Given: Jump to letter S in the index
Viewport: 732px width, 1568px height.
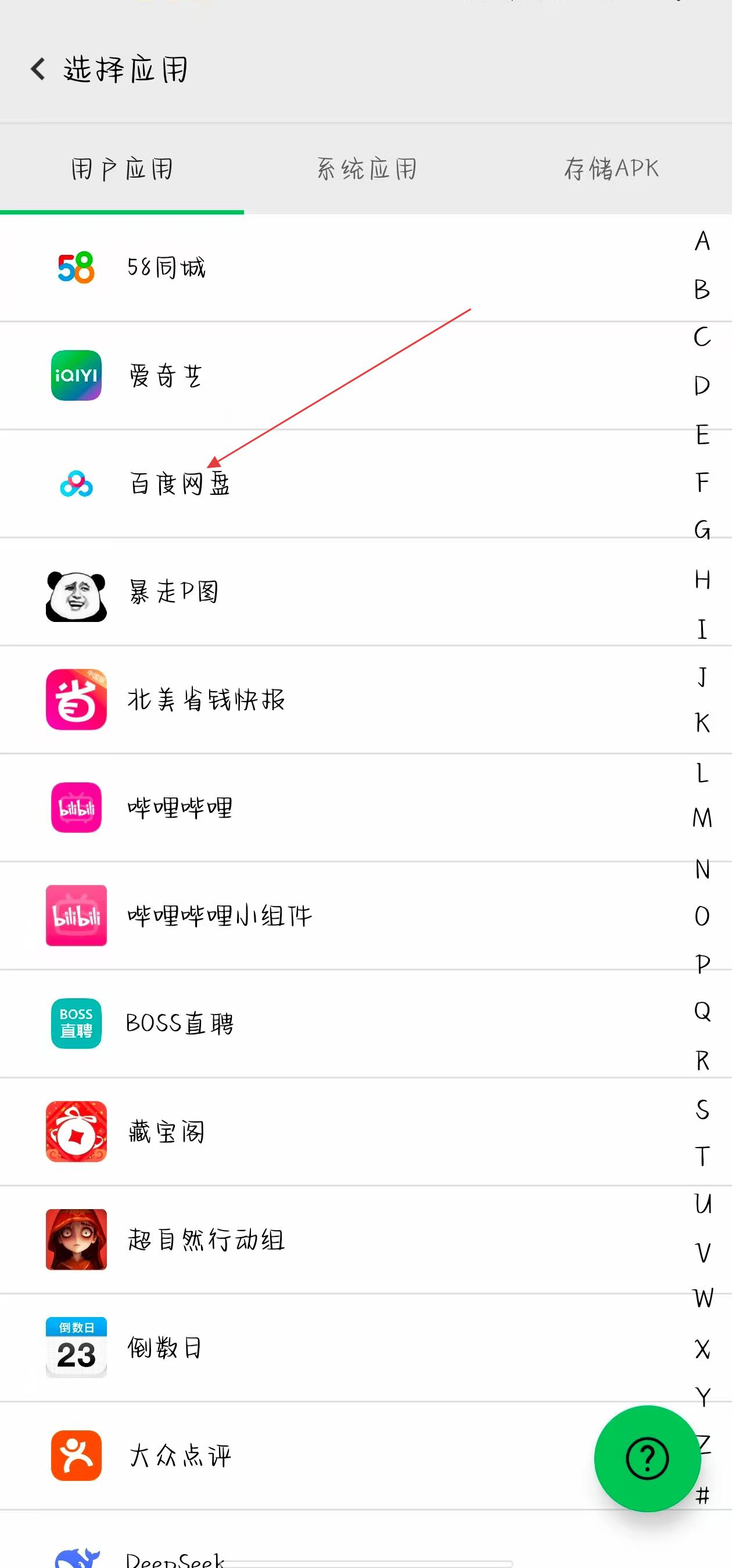Looking at the screenshot, I should tap(702, 1110).
